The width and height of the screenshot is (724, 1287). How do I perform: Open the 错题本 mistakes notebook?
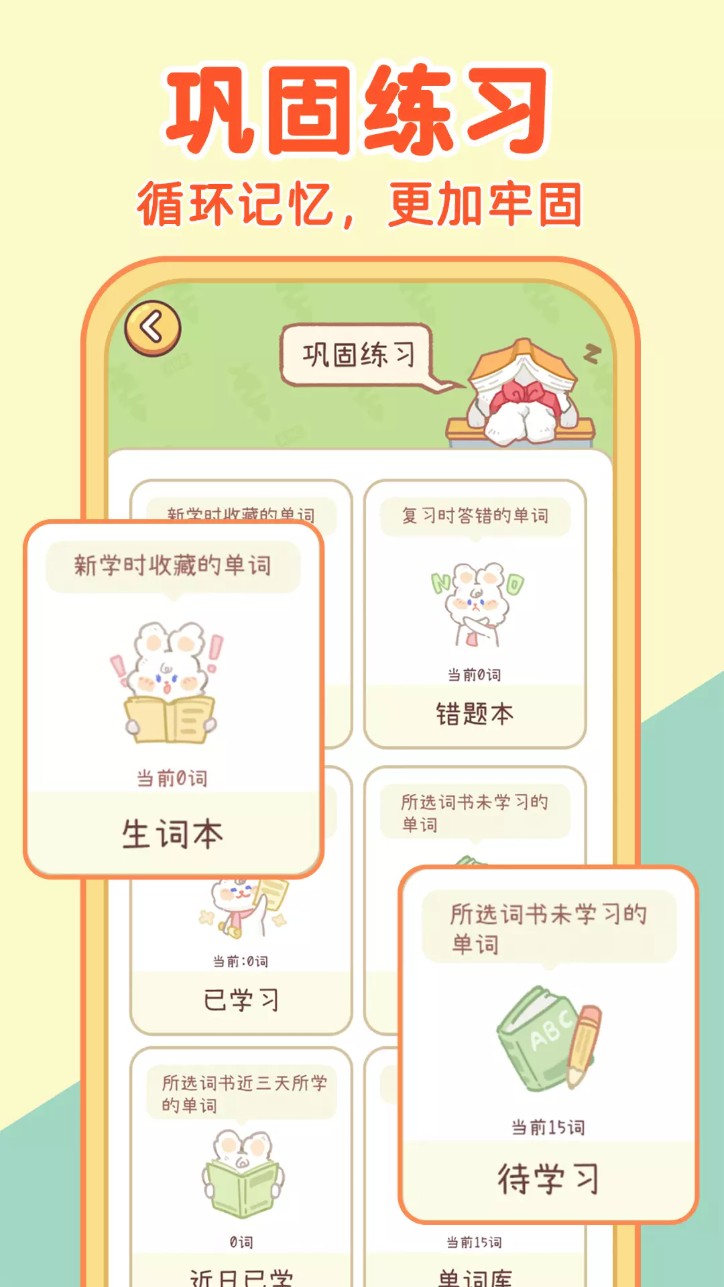click(475, 714)
